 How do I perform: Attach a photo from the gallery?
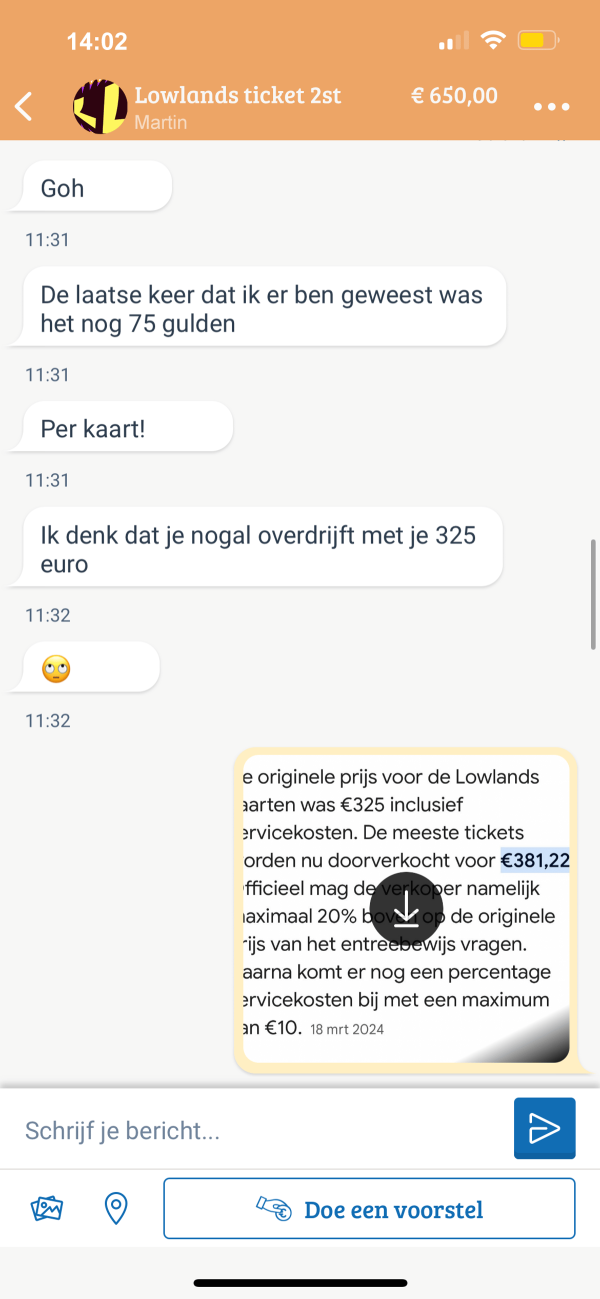[x=47, y=1209]
